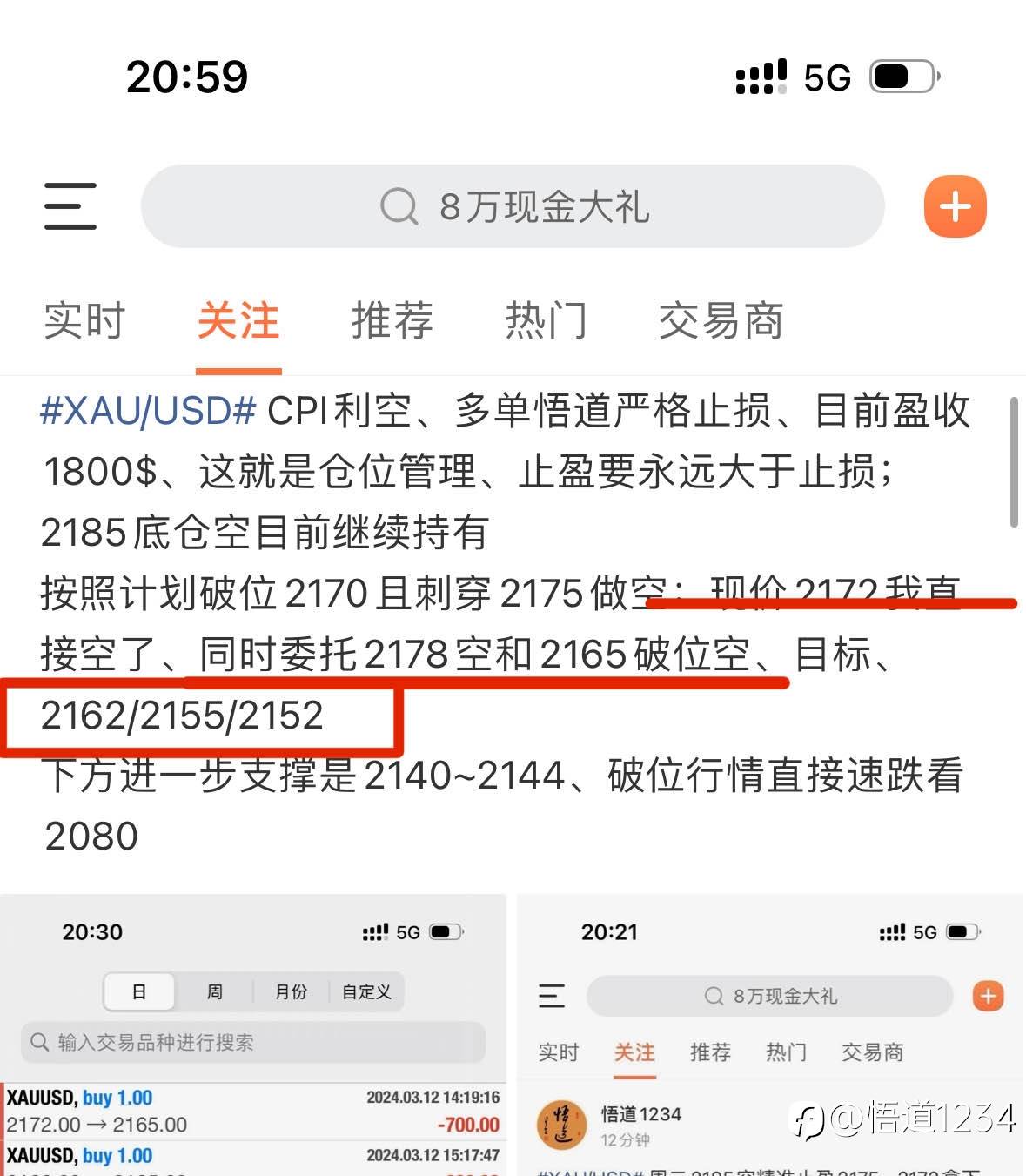Switch to the 交易商 tab
The image size is (1026, 1176).
coord(721,320)
